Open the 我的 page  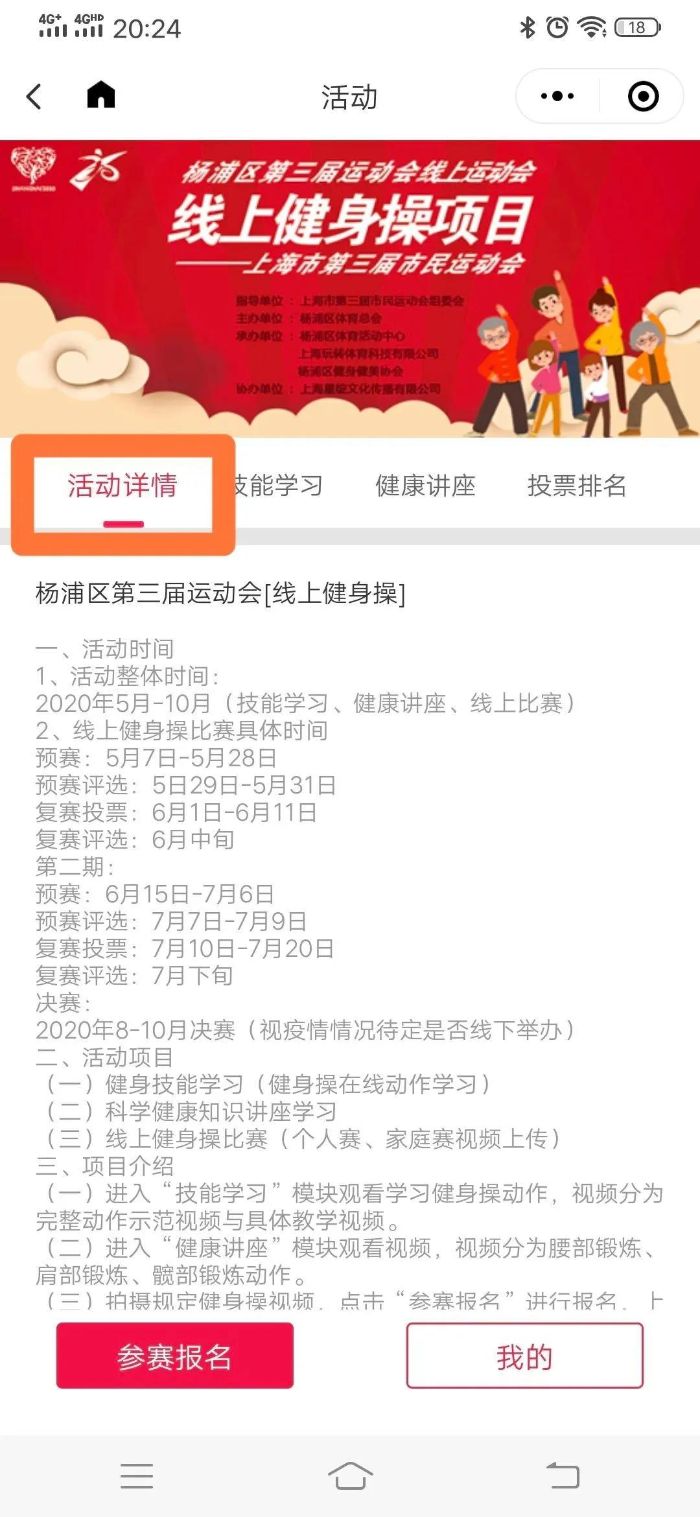(524, 1357)
